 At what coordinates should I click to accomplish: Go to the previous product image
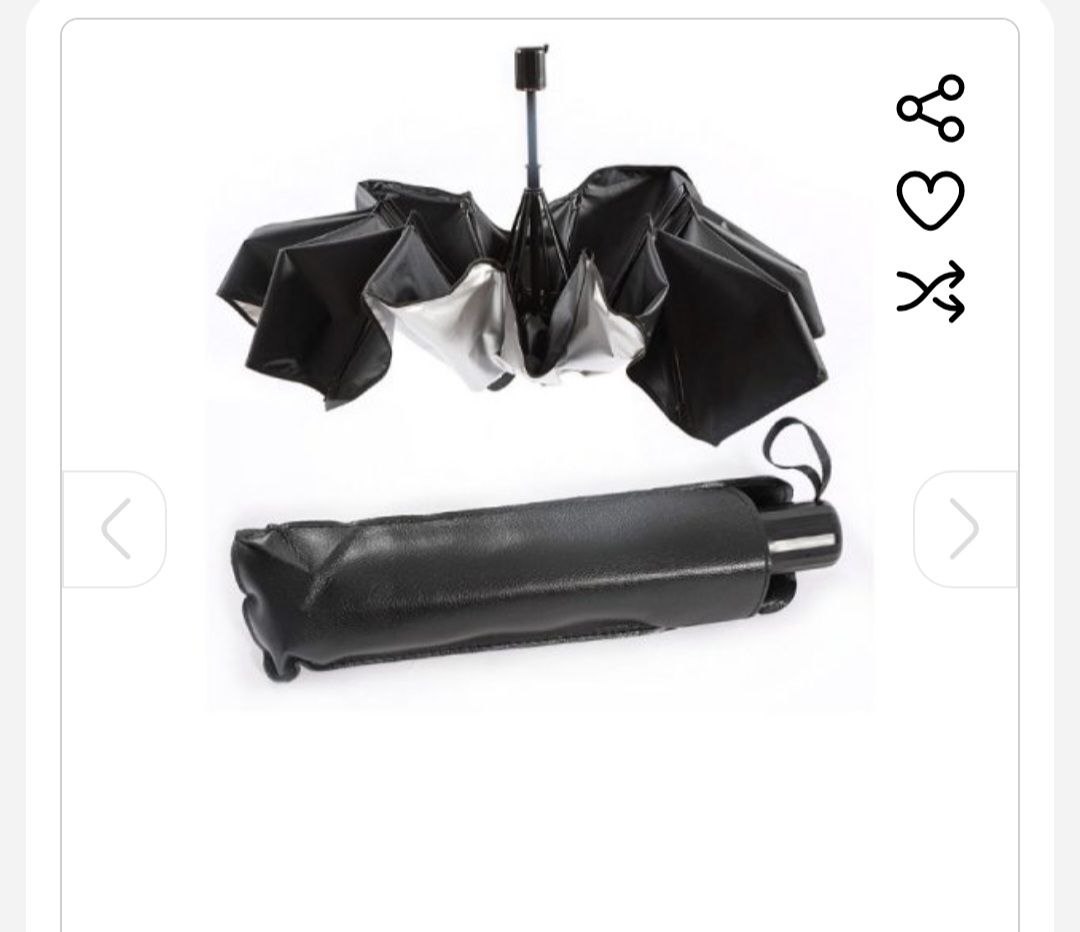click(x=115, y=528)
